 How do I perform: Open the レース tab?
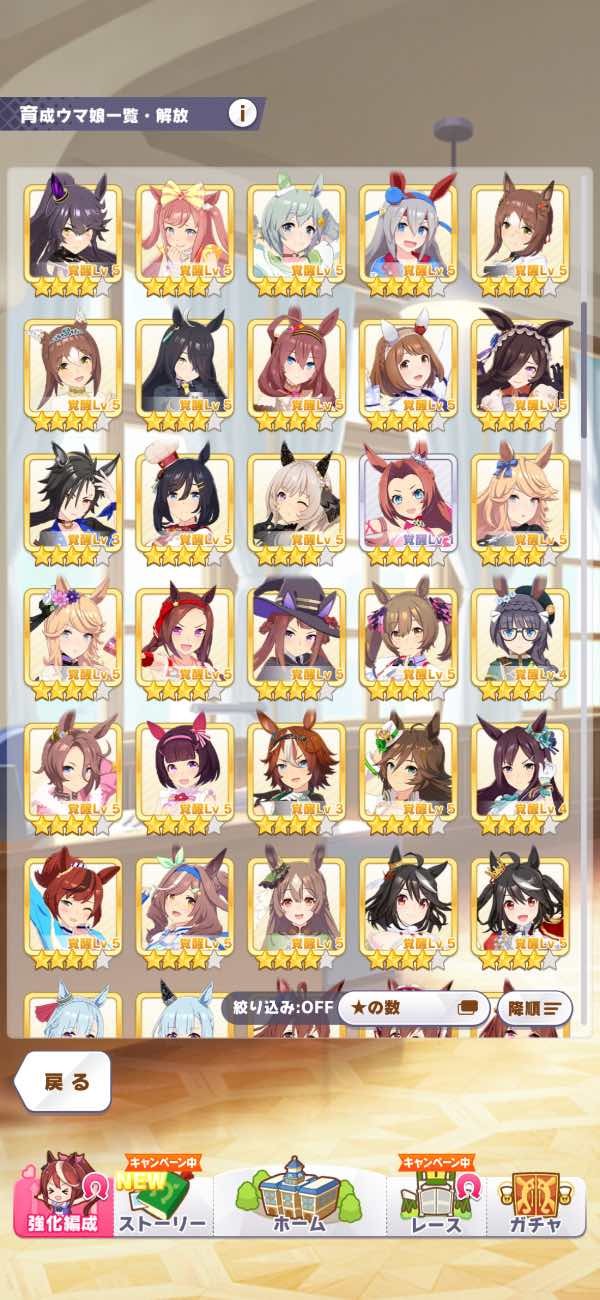(437, 1203)
